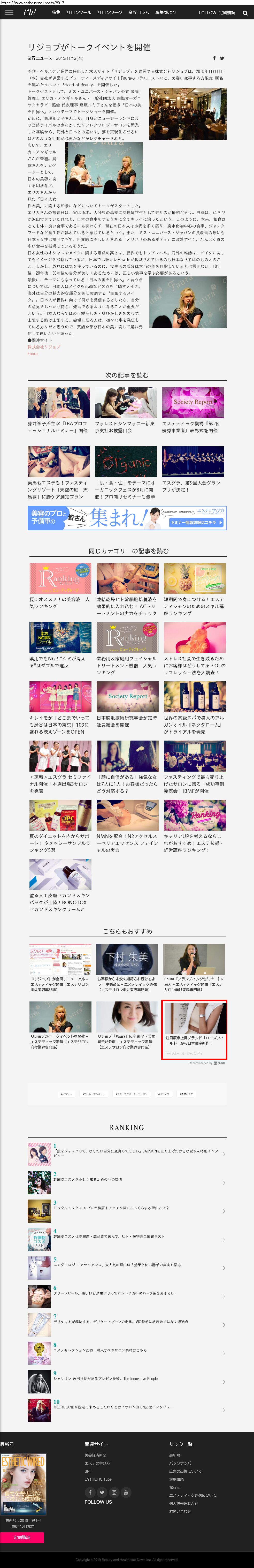
Task: Open the 株式会社リジョブ related site link
Action: [x=44, y=347]
